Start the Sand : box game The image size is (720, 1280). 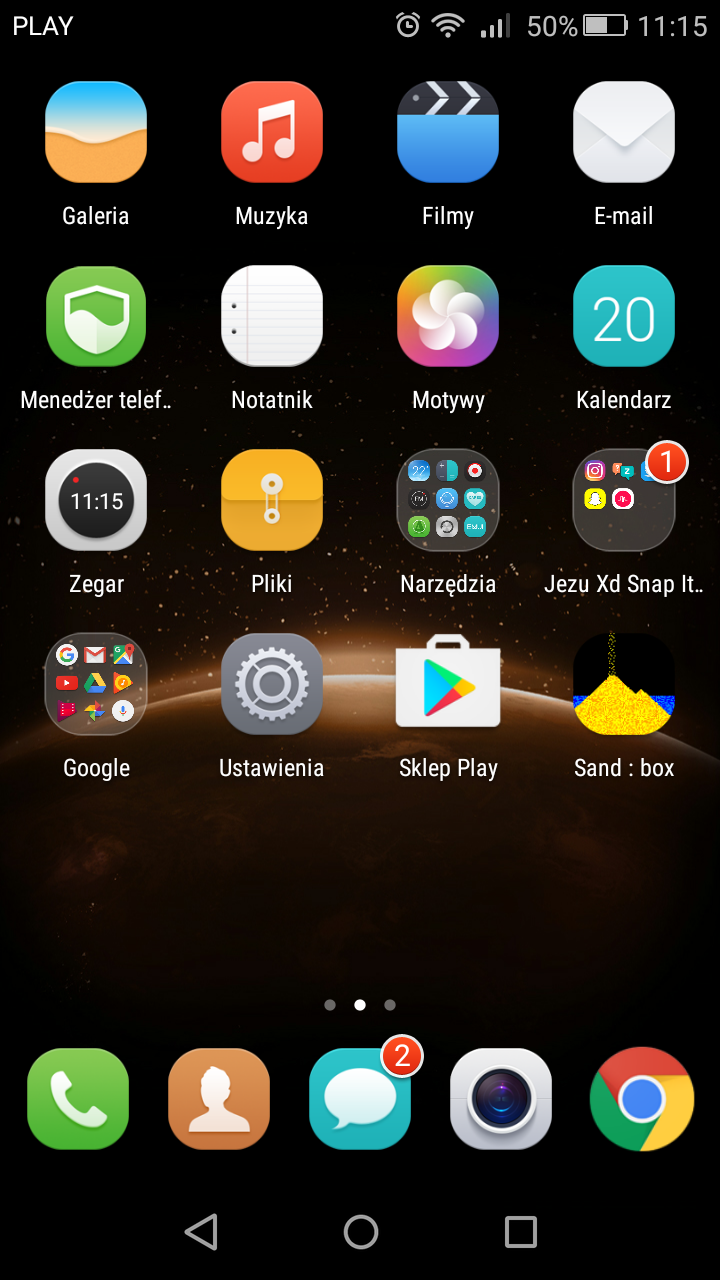point(624,684)
